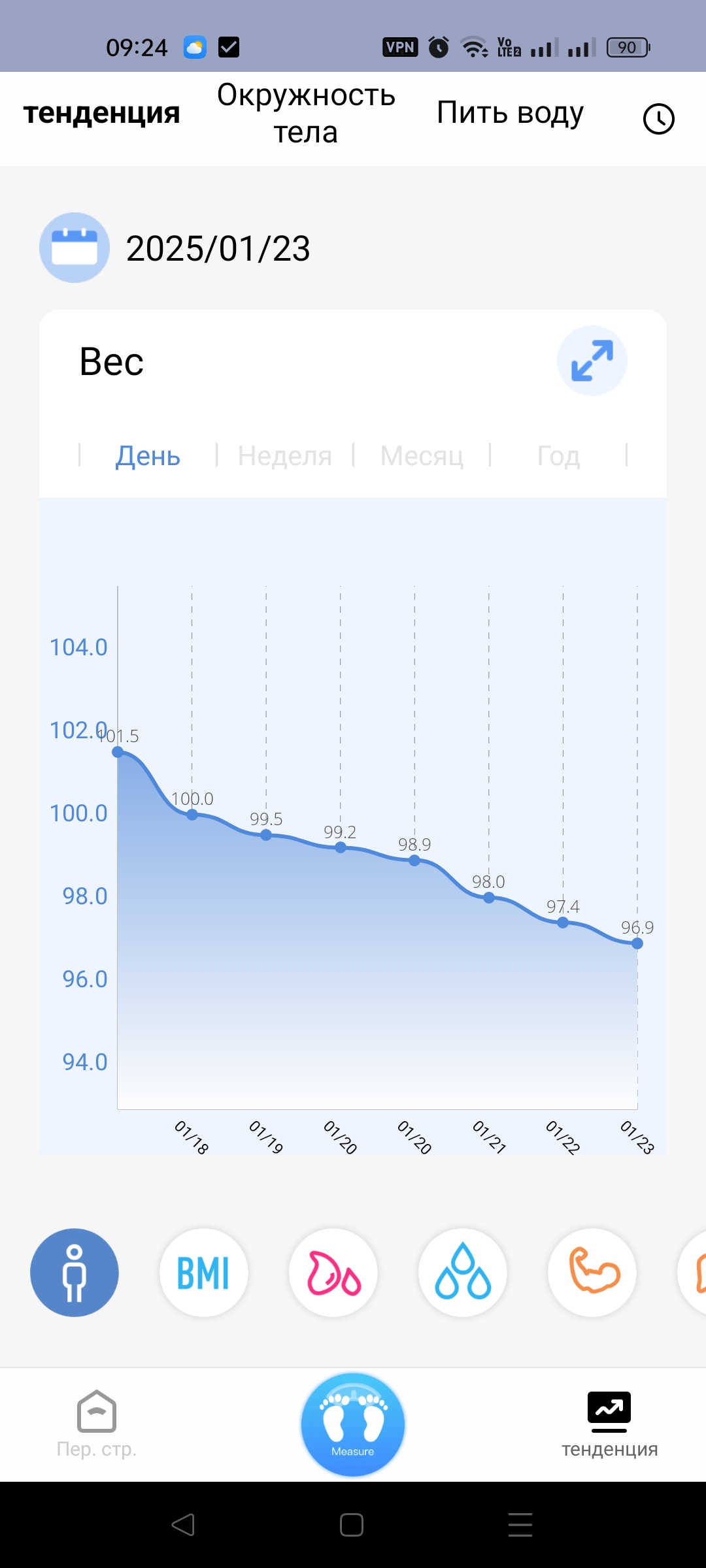706x1568 pixels.
Task: Show the body water droplets metric
Action: [x=463, y=1273]
